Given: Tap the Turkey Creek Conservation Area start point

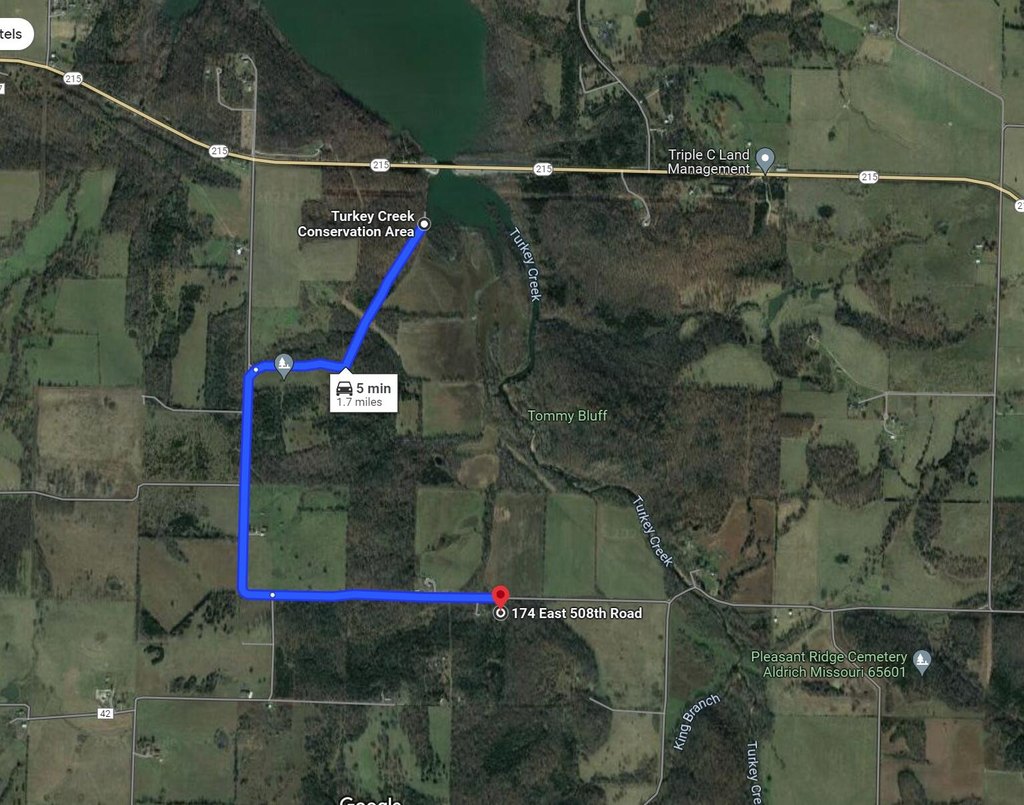Looking at the screenshot, I should click(x=424, y=225).
